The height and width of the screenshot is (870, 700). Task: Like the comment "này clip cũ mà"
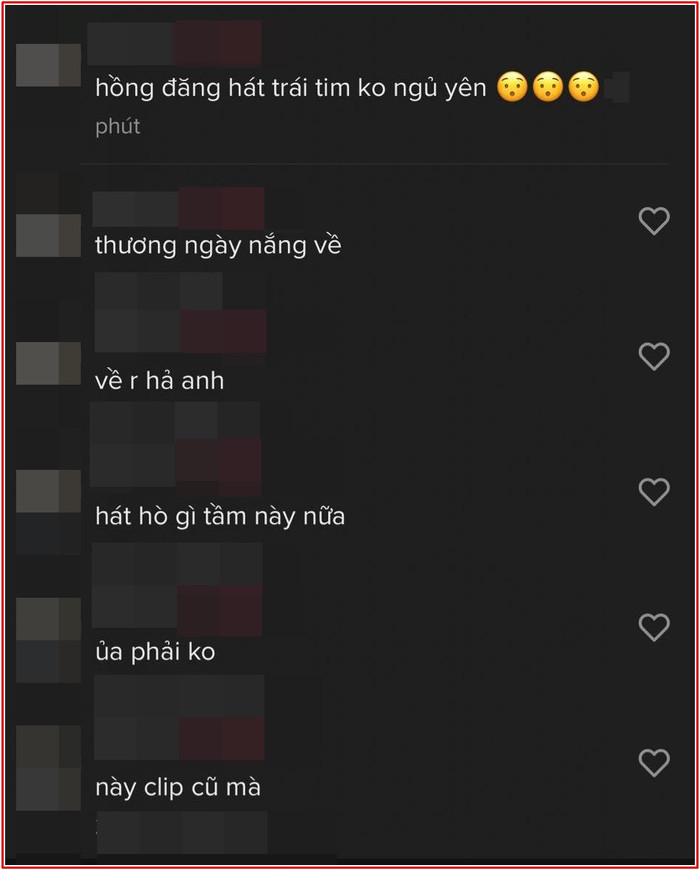tap(654, 763)
